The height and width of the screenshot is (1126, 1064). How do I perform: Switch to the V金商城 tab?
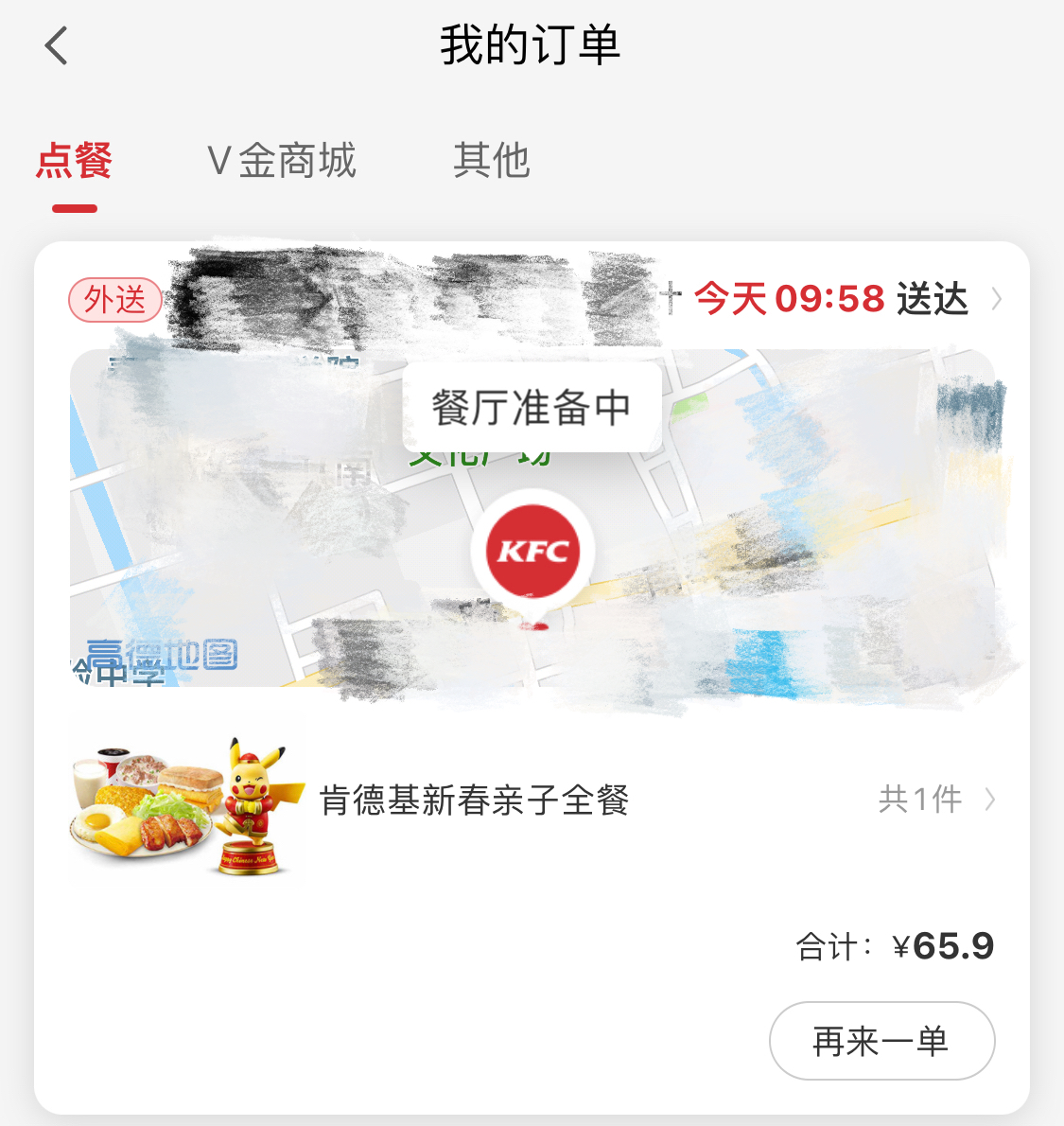(x=281, y=163)
